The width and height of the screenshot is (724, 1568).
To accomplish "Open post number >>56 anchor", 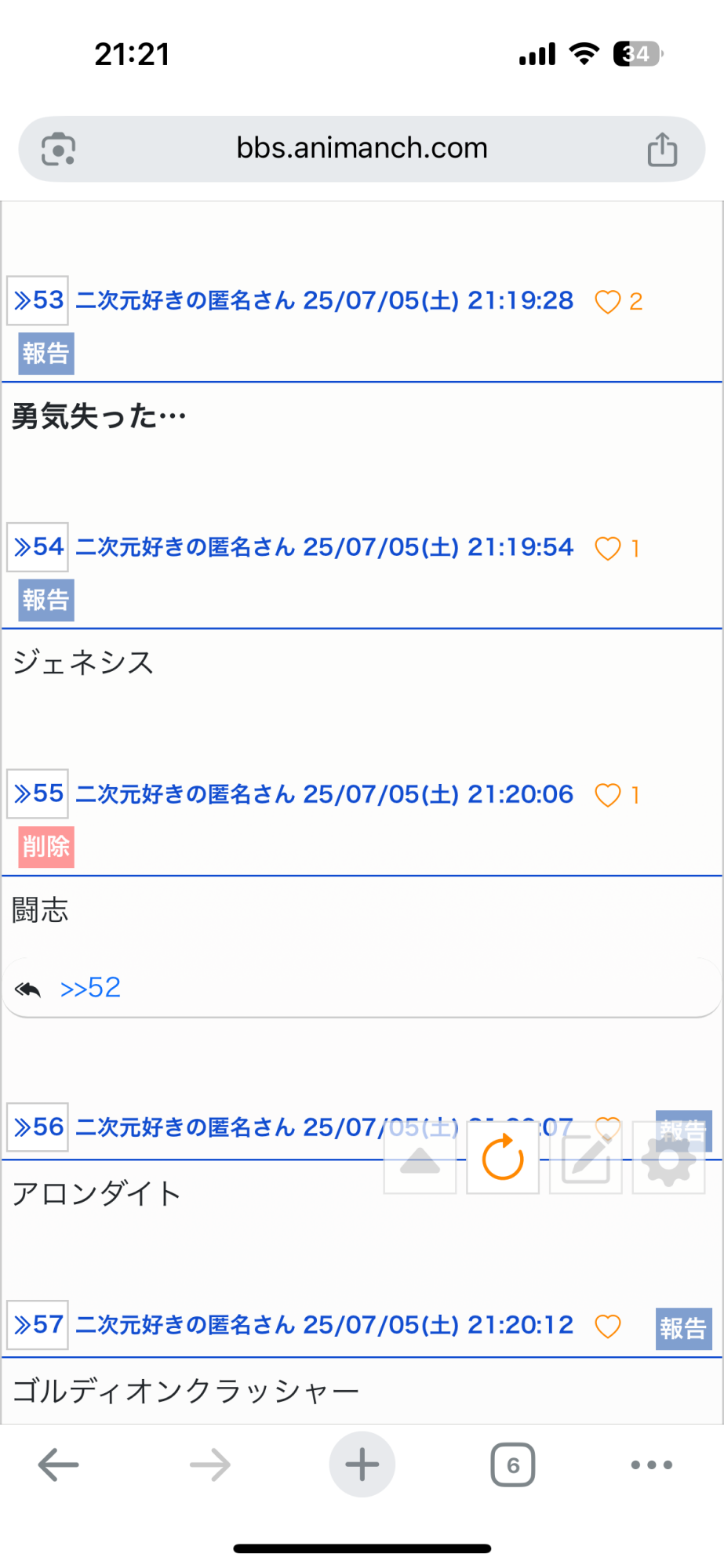I will (x=38, y=1127).
